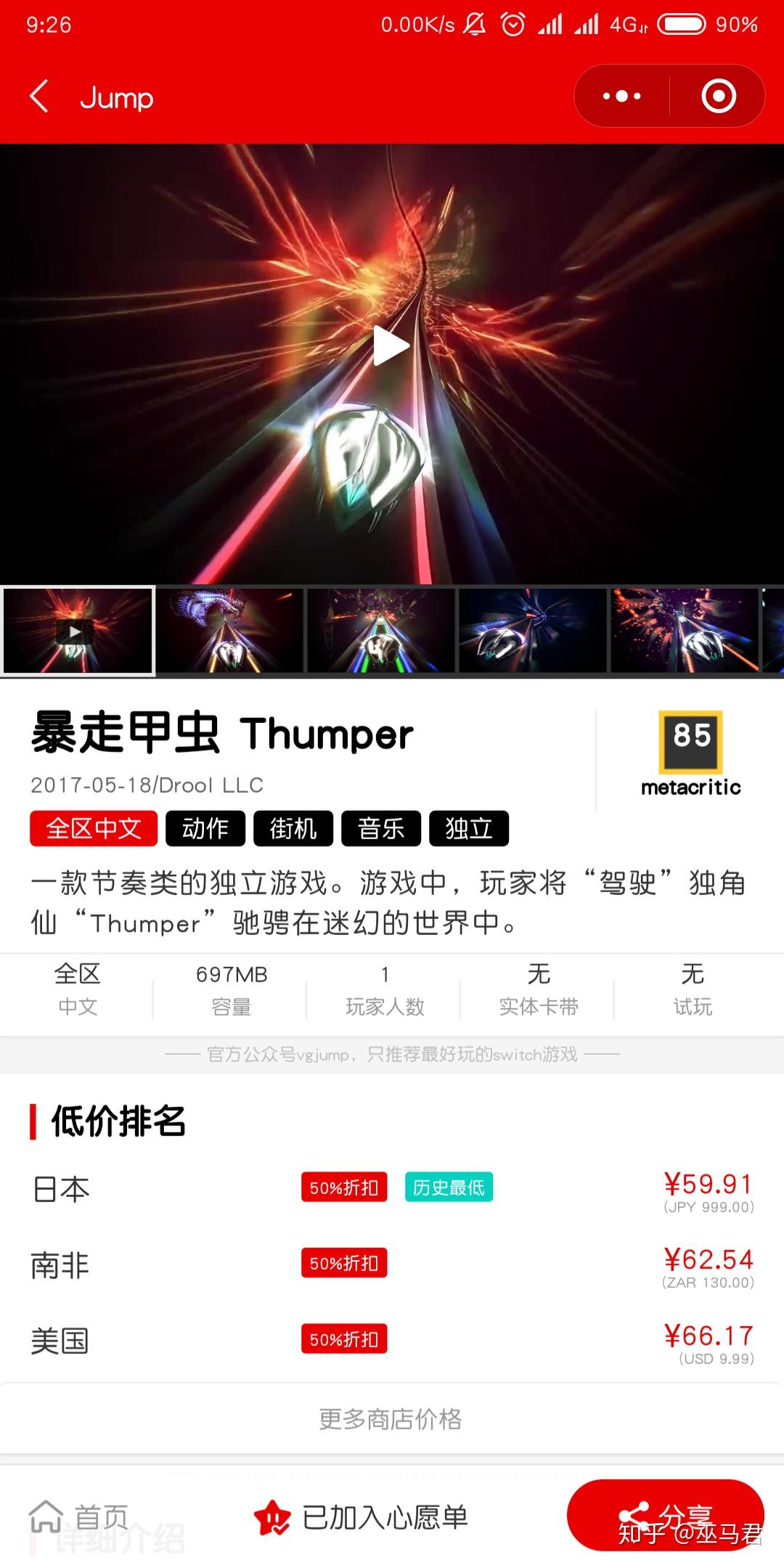Play the Thumper trailer video
The width and height of the screenshot is (784, 1568).
pyautogui.click(x=391, y=346)
